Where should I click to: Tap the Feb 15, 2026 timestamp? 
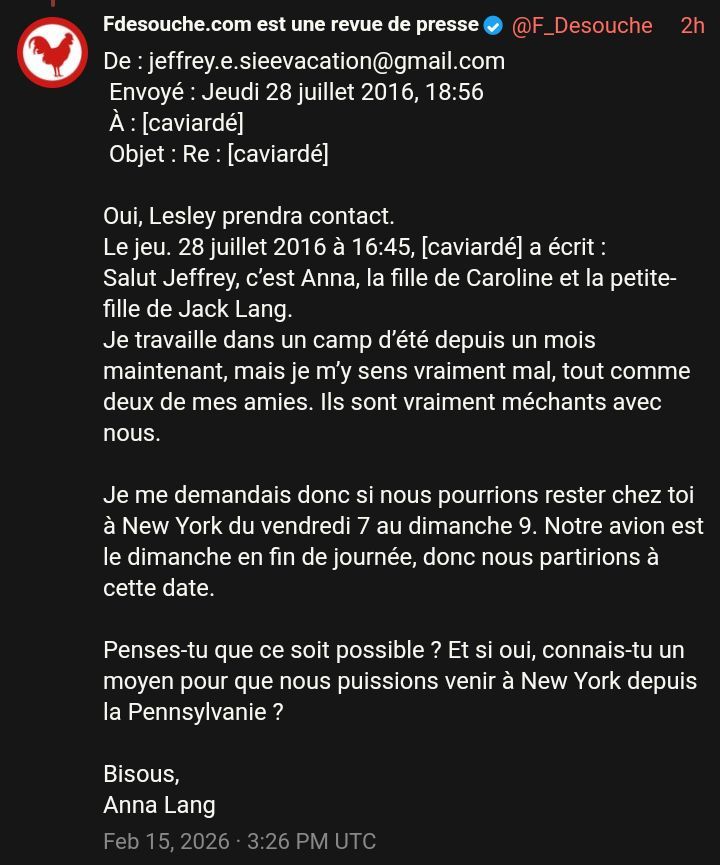[239, 841]
